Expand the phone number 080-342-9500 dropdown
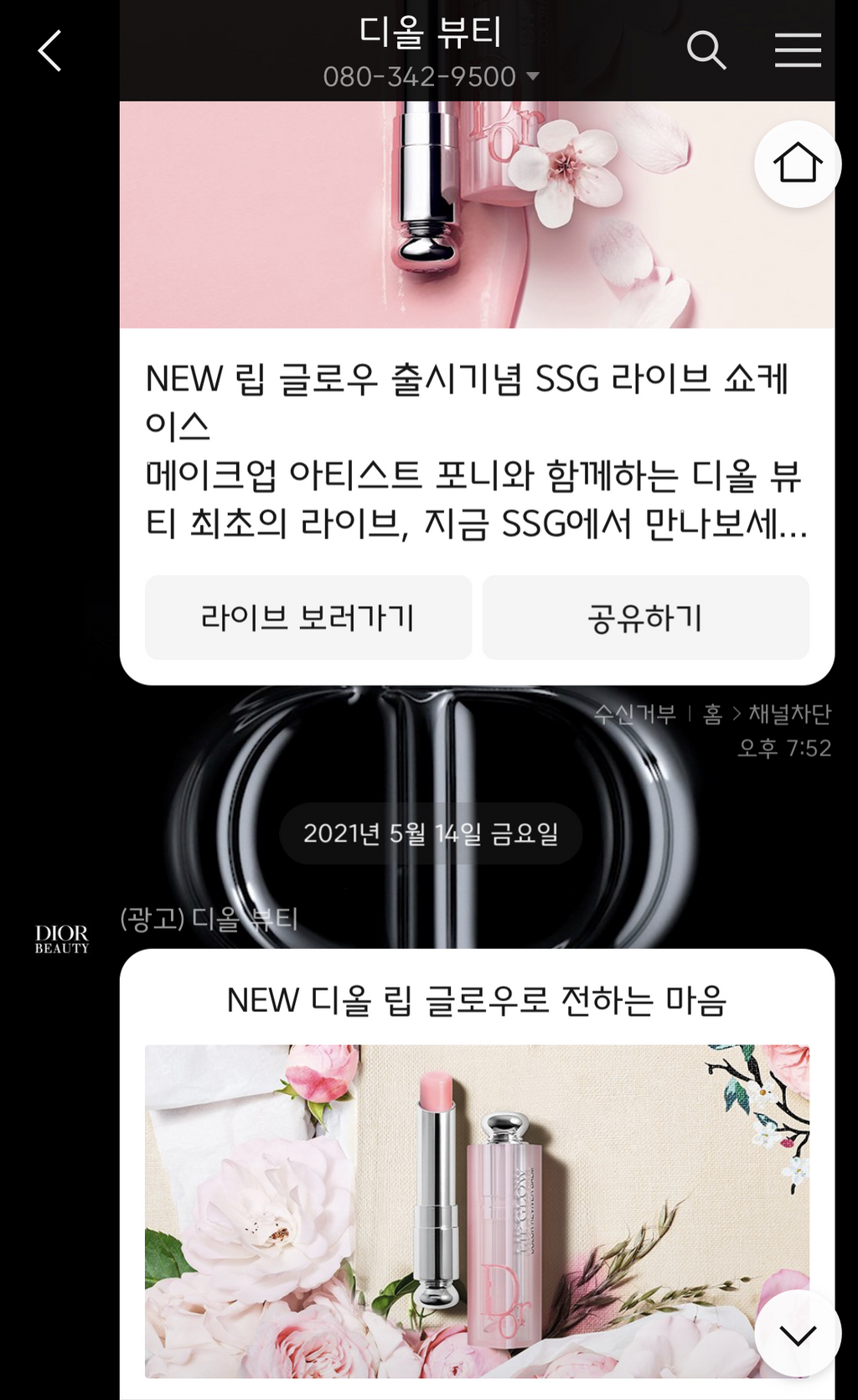The image size is (858, 1400). tap(531, 77)
